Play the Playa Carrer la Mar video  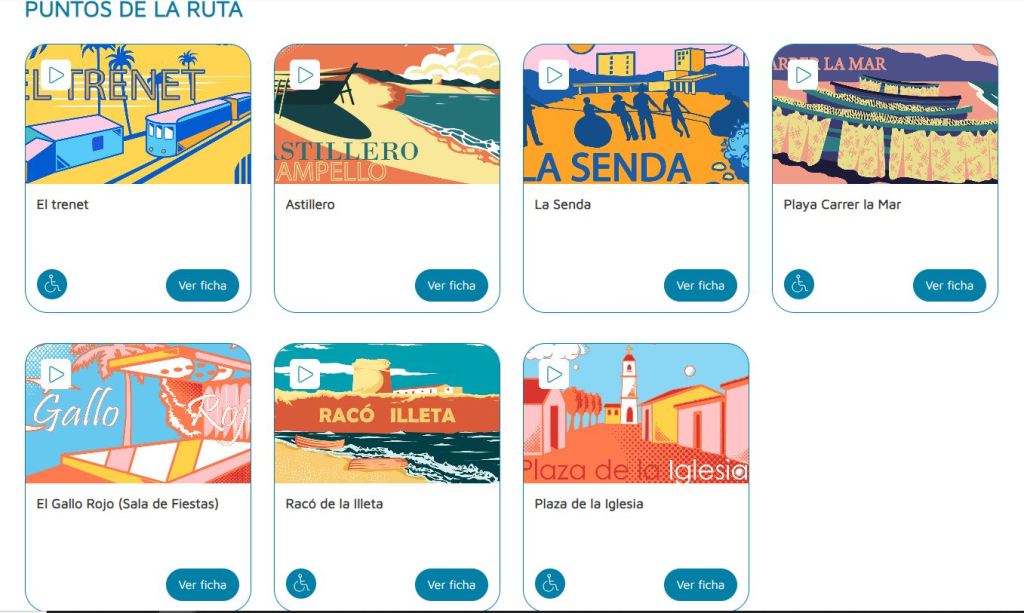803,75
